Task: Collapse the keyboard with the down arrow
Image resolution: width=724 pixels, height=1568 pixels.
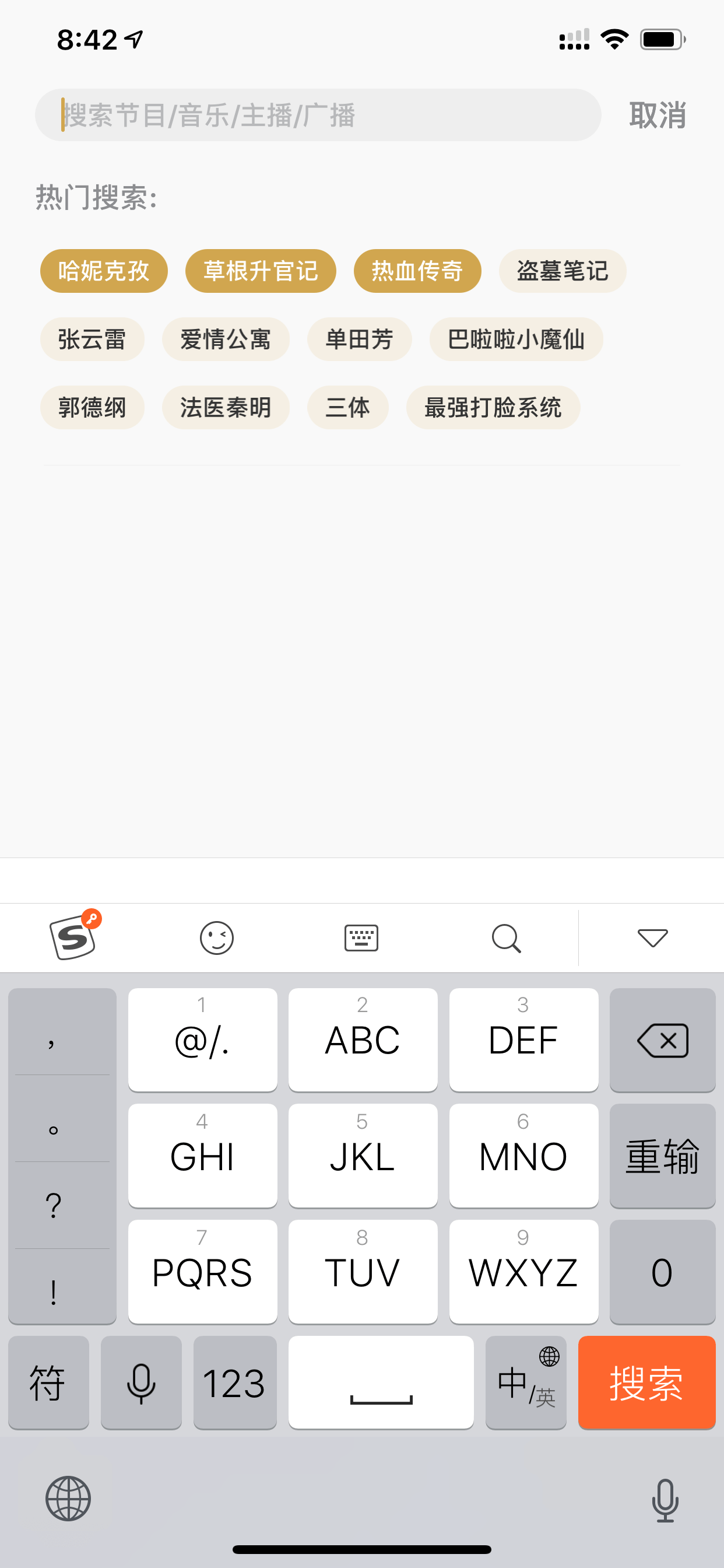Action: [x=653, y=938]
